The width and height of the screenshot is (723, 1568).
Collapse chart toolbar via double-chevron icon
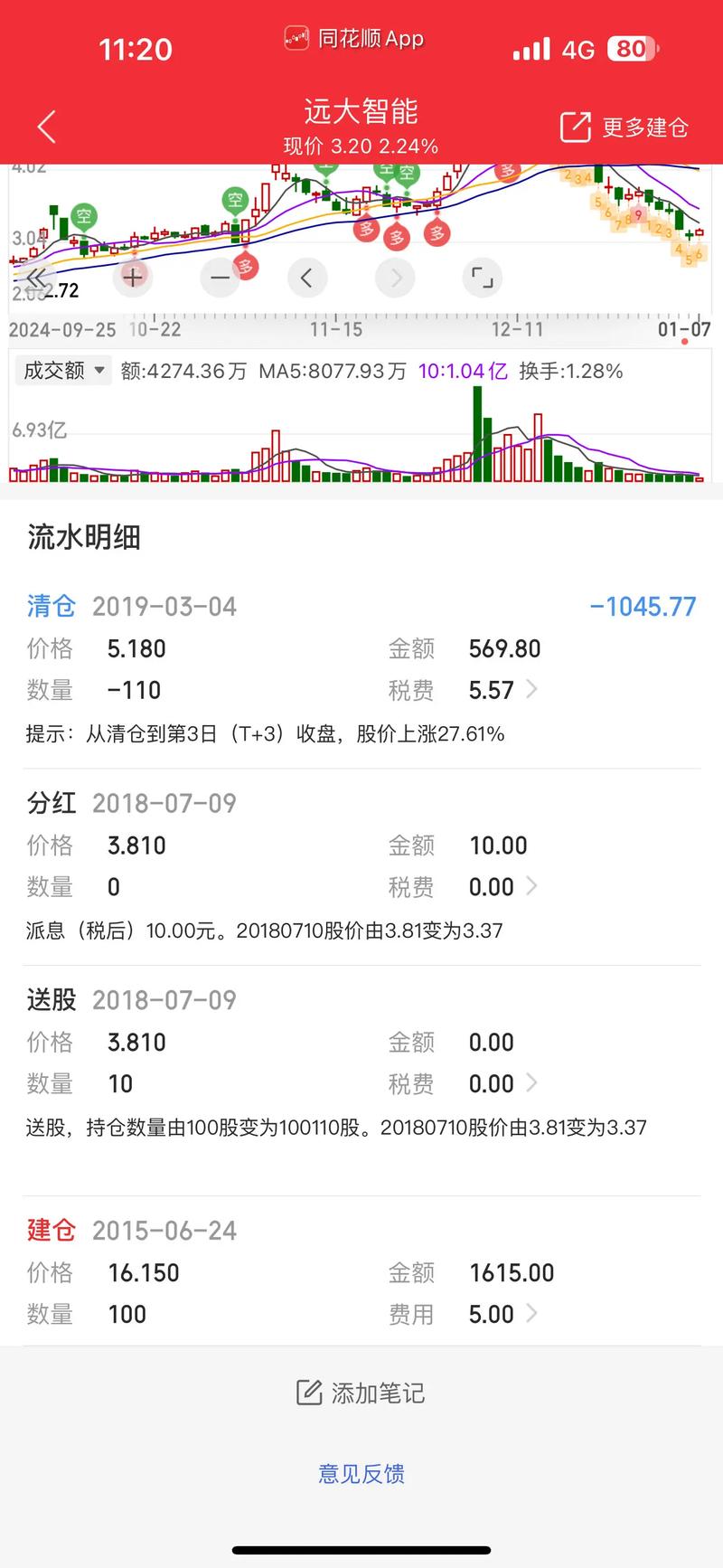[36, 278]
